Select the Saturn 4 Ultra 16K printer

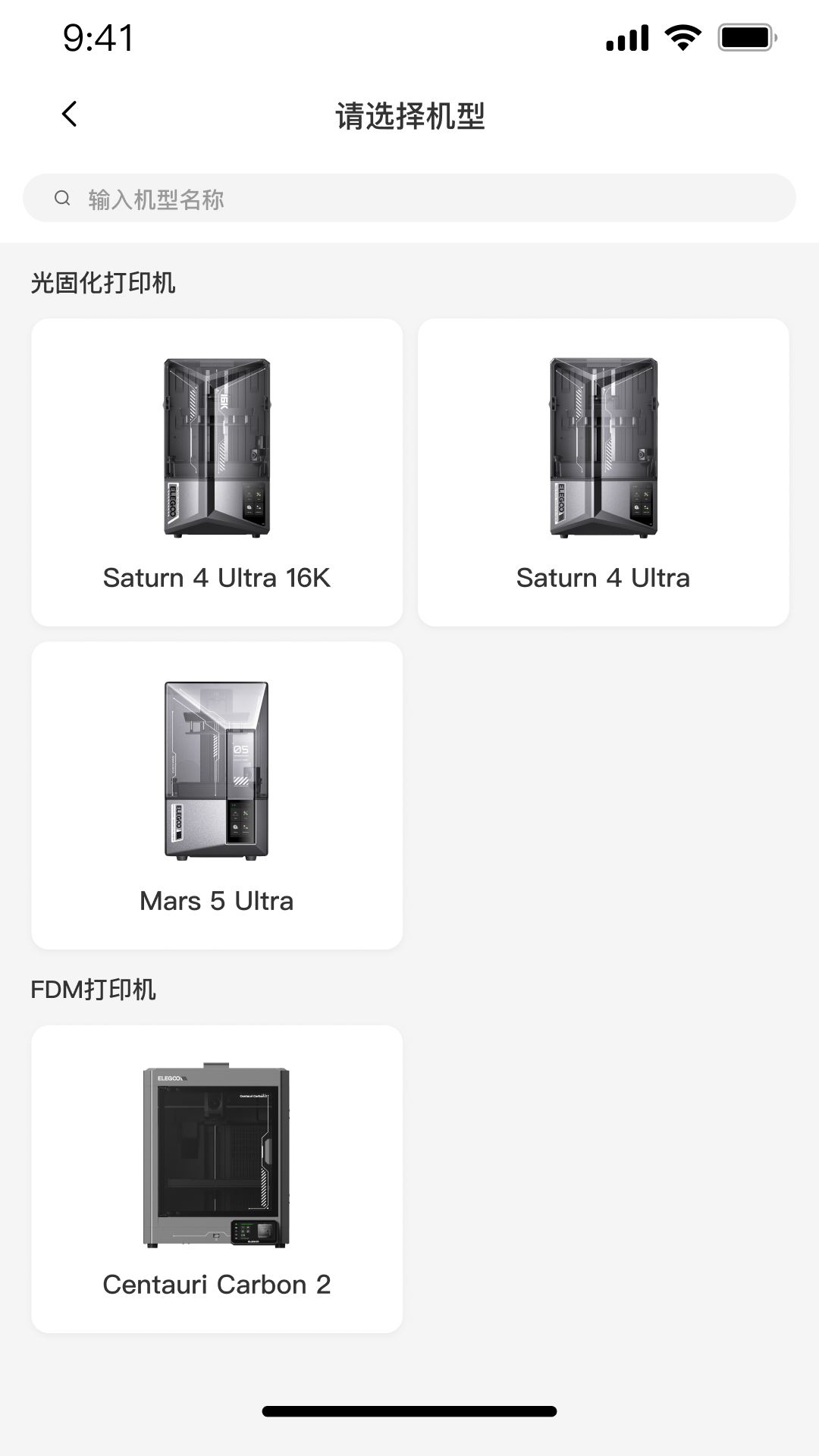click(217, 472)
